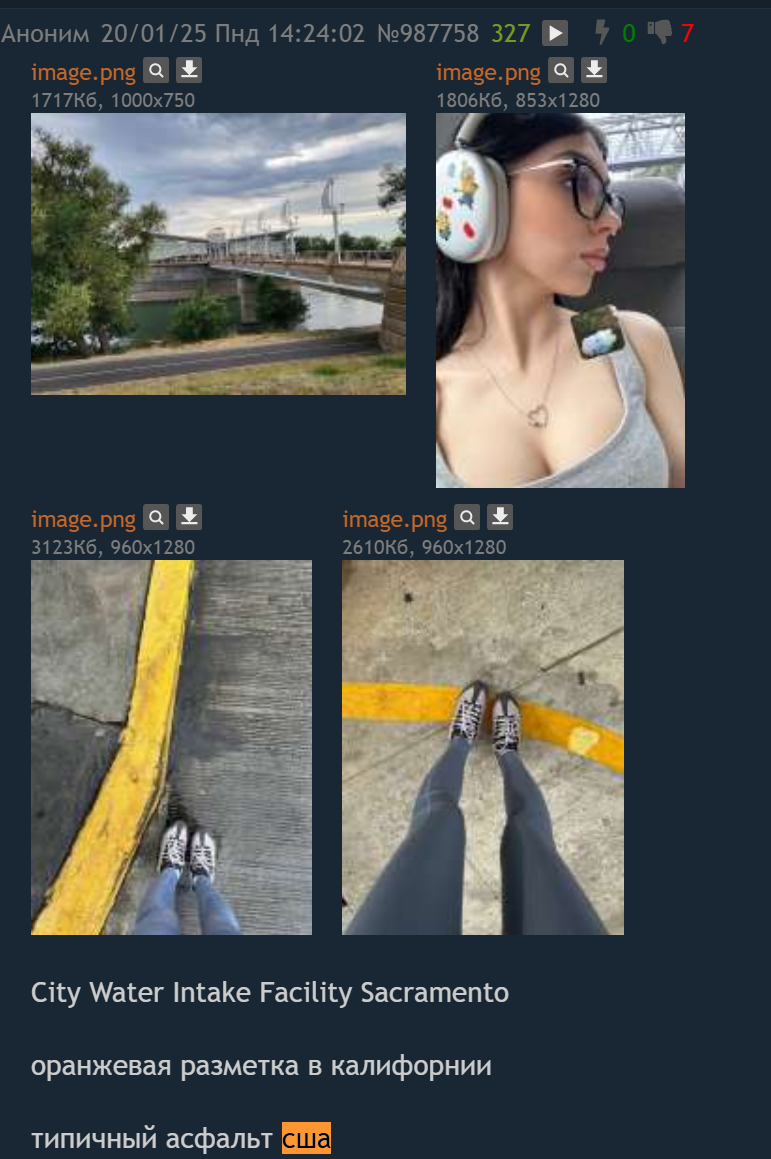Open post number №987758 link
The width and height of the screenshot is (771, 1159).
[427, 34]
